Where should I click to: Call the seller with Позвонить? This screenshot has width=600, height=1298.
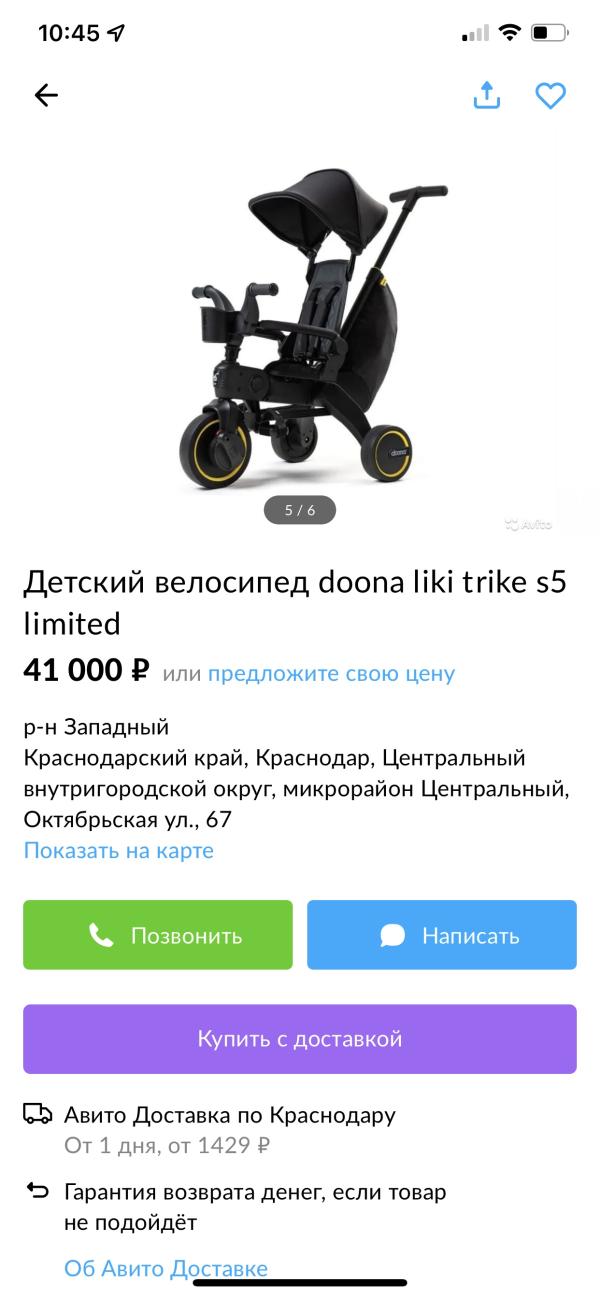(x=158, y=935)
